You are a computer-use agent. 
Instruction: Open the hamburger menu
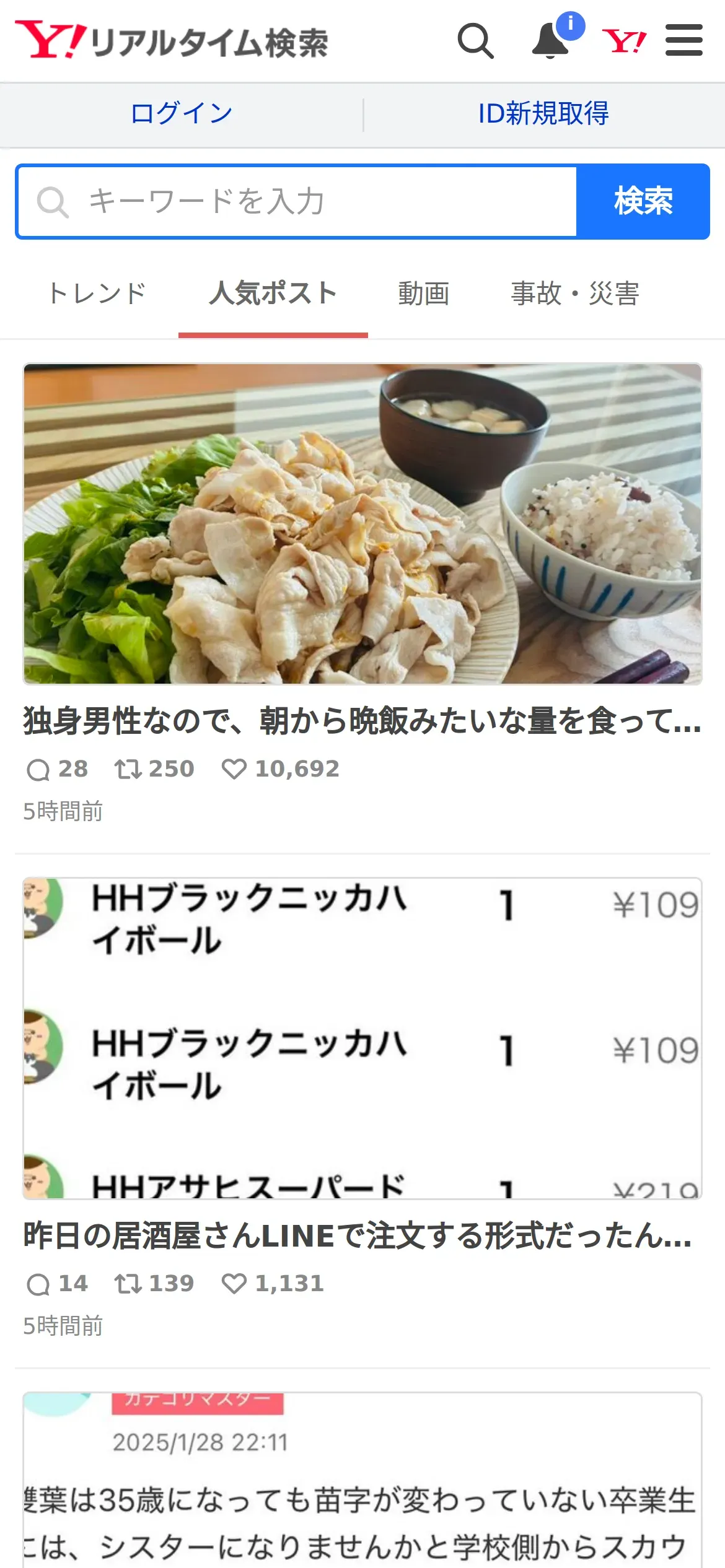[x=684, y=41]
